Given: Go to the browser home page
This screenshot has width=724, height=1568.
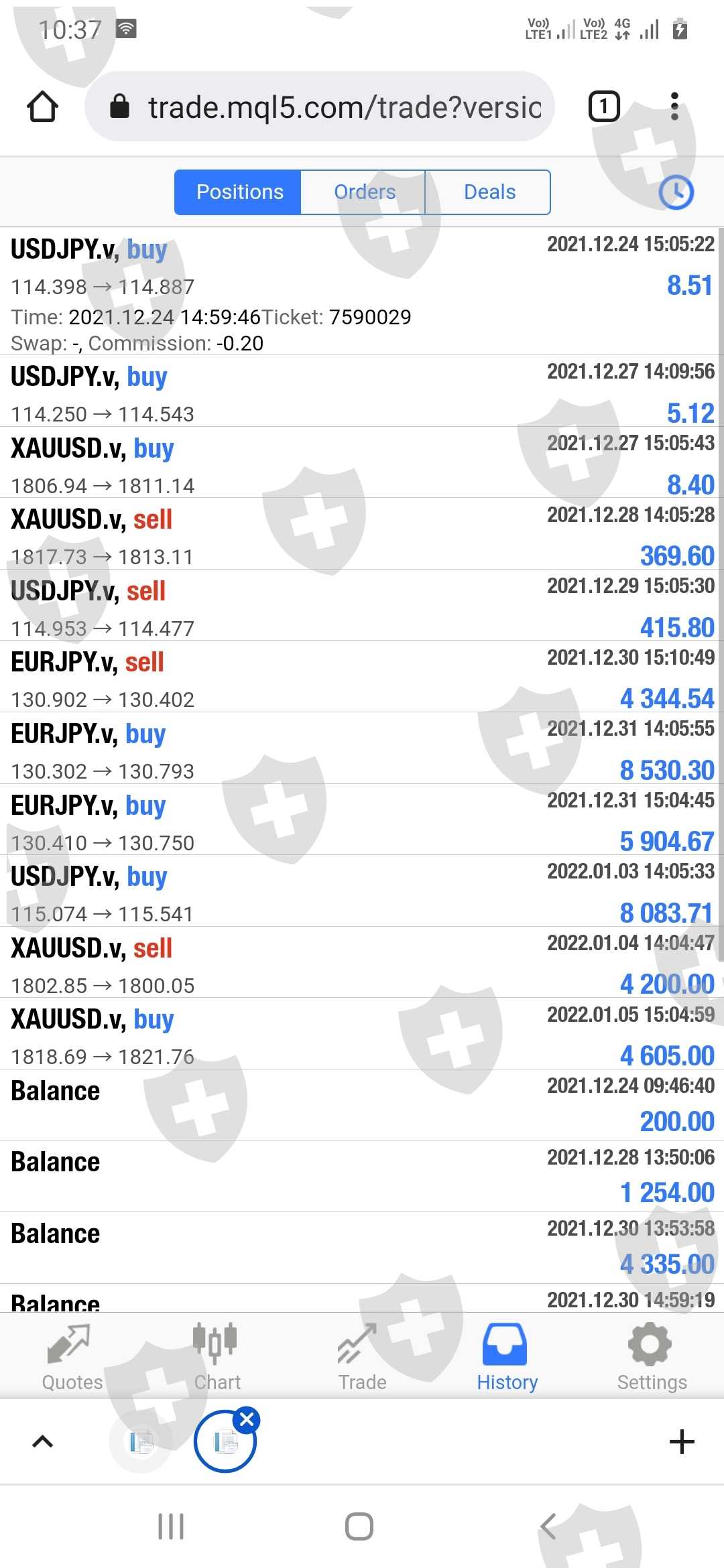Looking at the screenshot, I should click(x=42, y=107).
